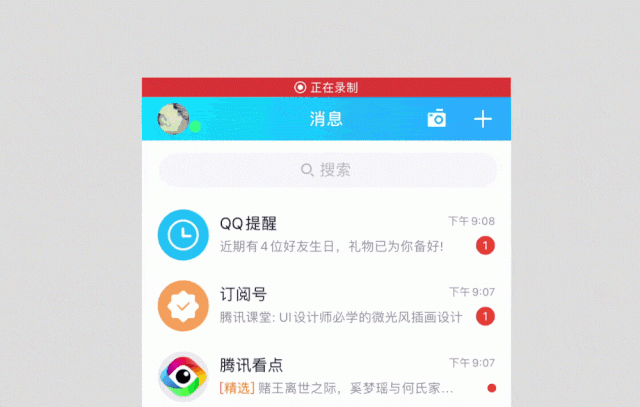Tap the 搜索 search box
This screenshot has height=407, width=640.
pyautogui.click(x=327, y=170)
